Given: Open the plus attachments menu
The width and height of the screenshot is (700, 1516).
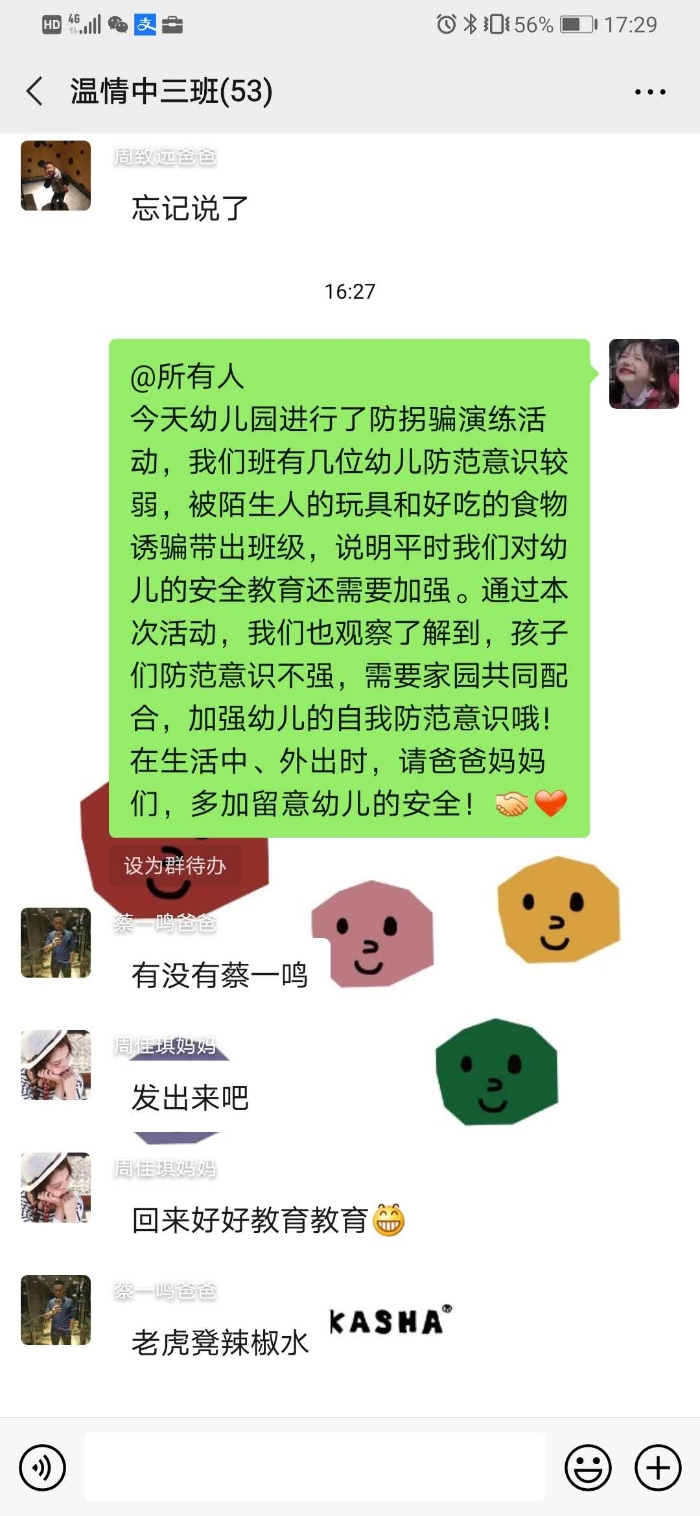Looking at the screenshot, I should [x=658, y=1468].
